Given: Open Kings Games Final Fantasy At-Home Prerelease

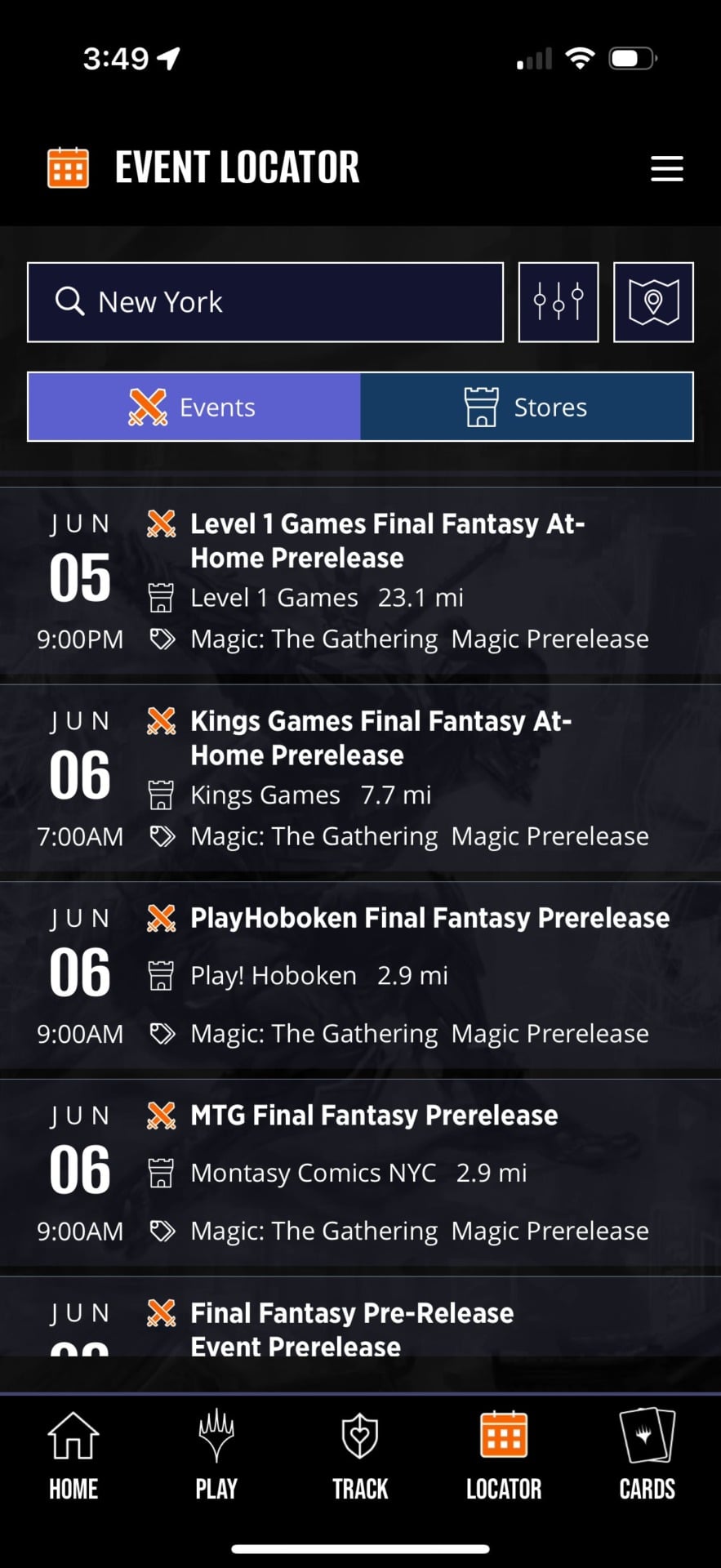Looking at the screenshot, I should click(x=381, y=738).
